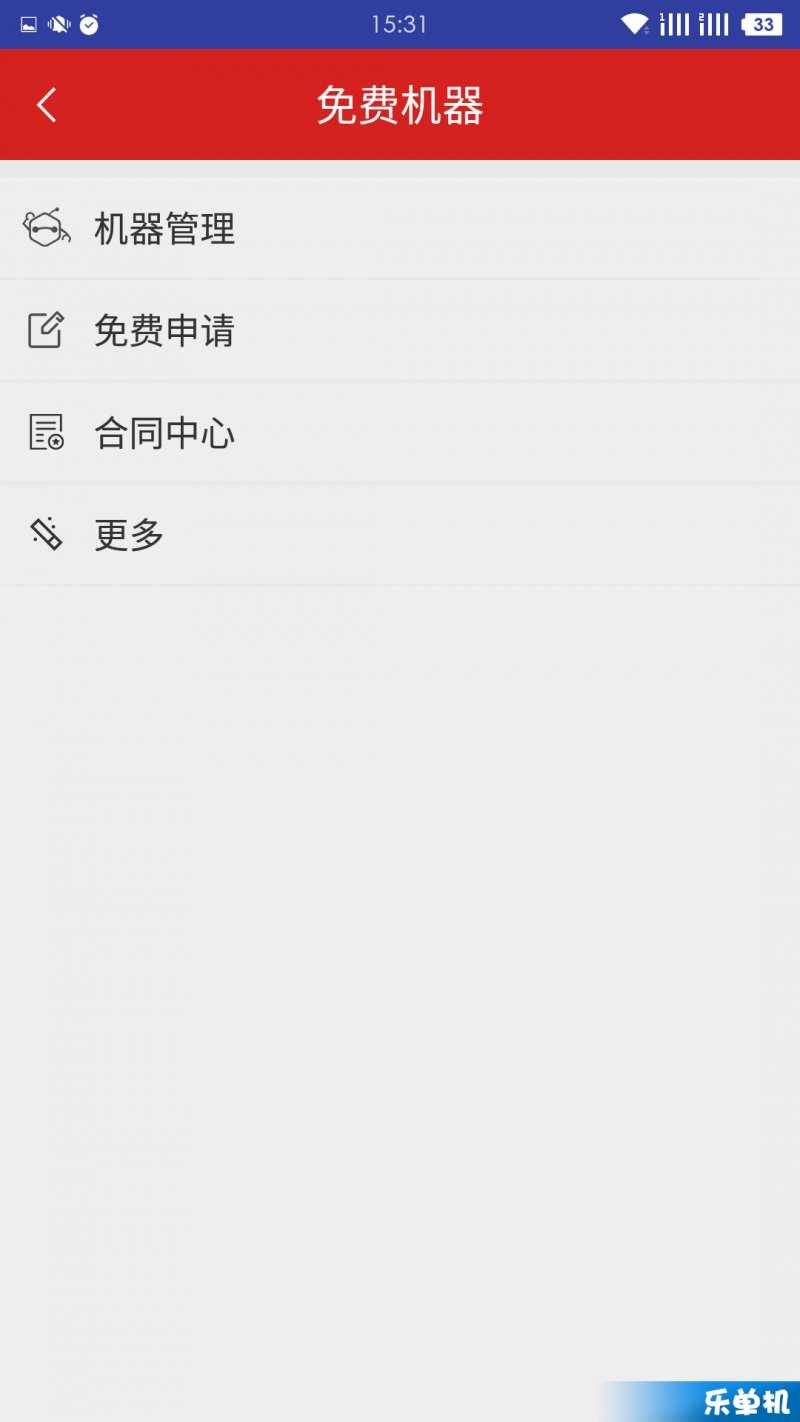
Task: Open 合同中心 row
Action: pyautogui.click(x=400, y=433)
